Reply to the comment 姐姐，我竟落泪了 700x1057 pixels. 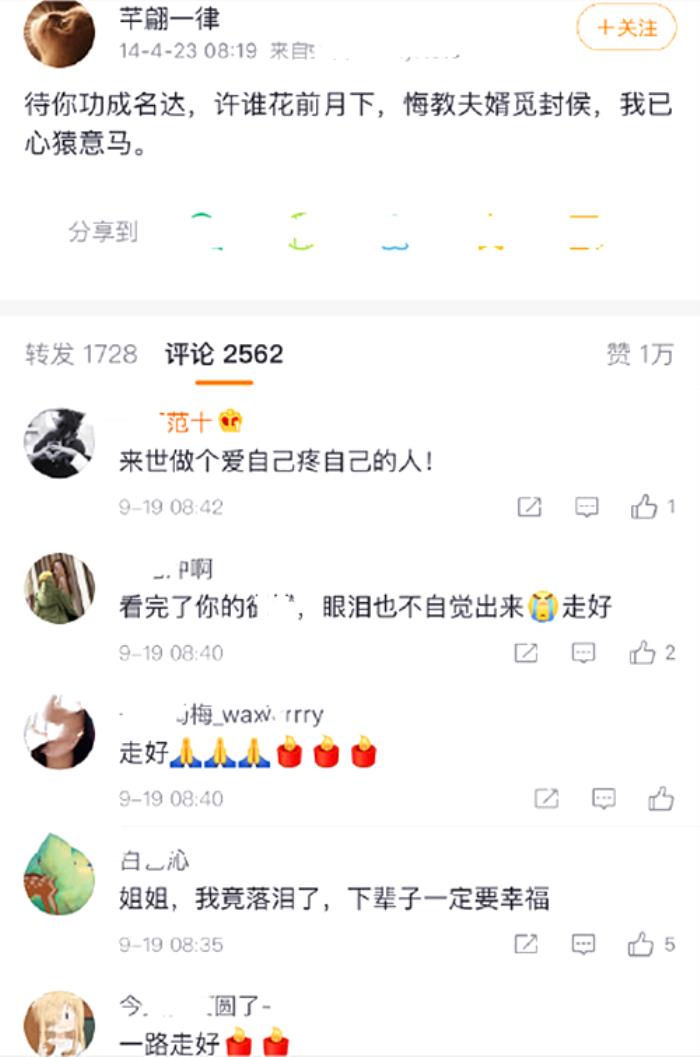coord(584,944)
